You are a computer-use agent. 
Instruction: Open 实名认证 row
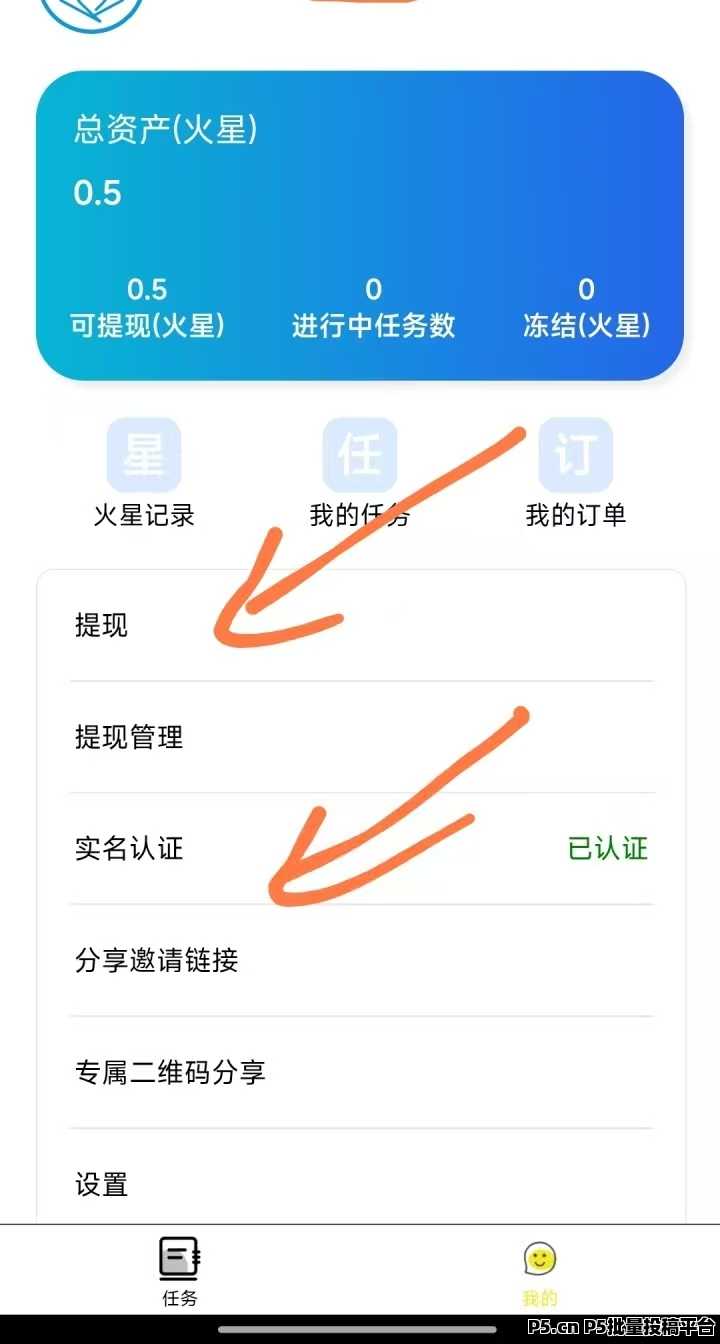tap(360, 849)
